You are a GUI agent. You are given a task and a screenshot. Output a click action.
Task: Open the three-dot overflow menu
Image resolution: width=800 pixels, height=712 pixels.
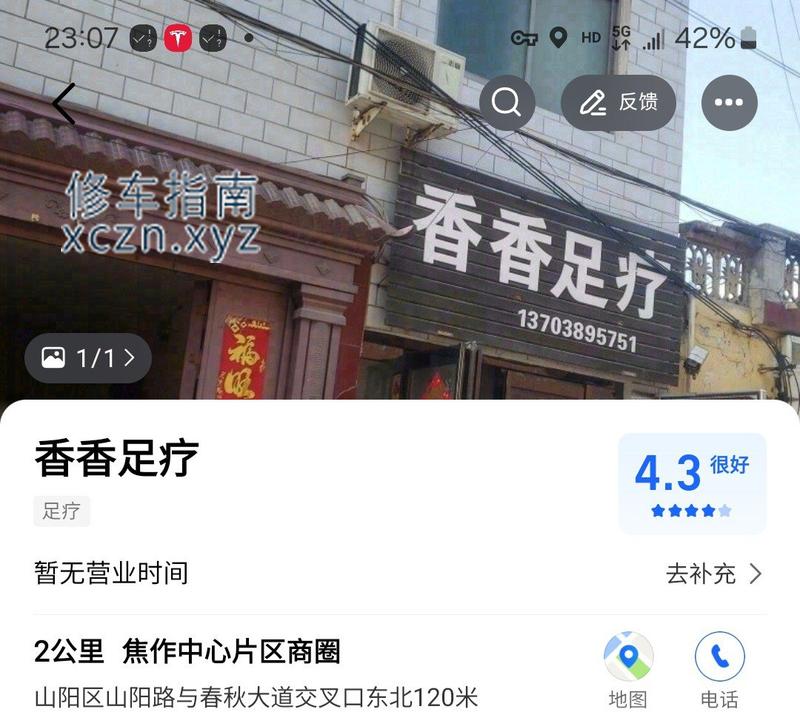[729, 103]
